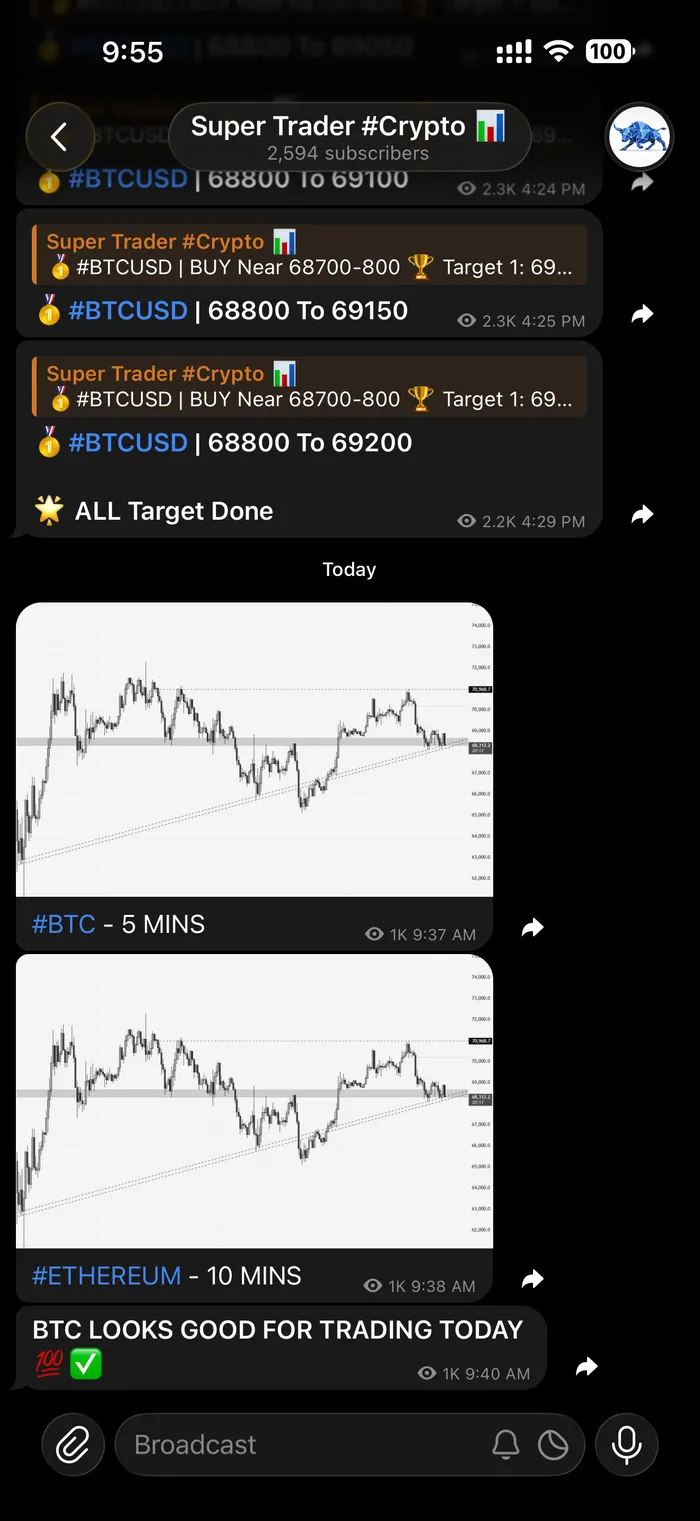Screen dimensions: 700x1521
Task: Open the #BTC 5 MINS chart image
Action: (254, 749)
